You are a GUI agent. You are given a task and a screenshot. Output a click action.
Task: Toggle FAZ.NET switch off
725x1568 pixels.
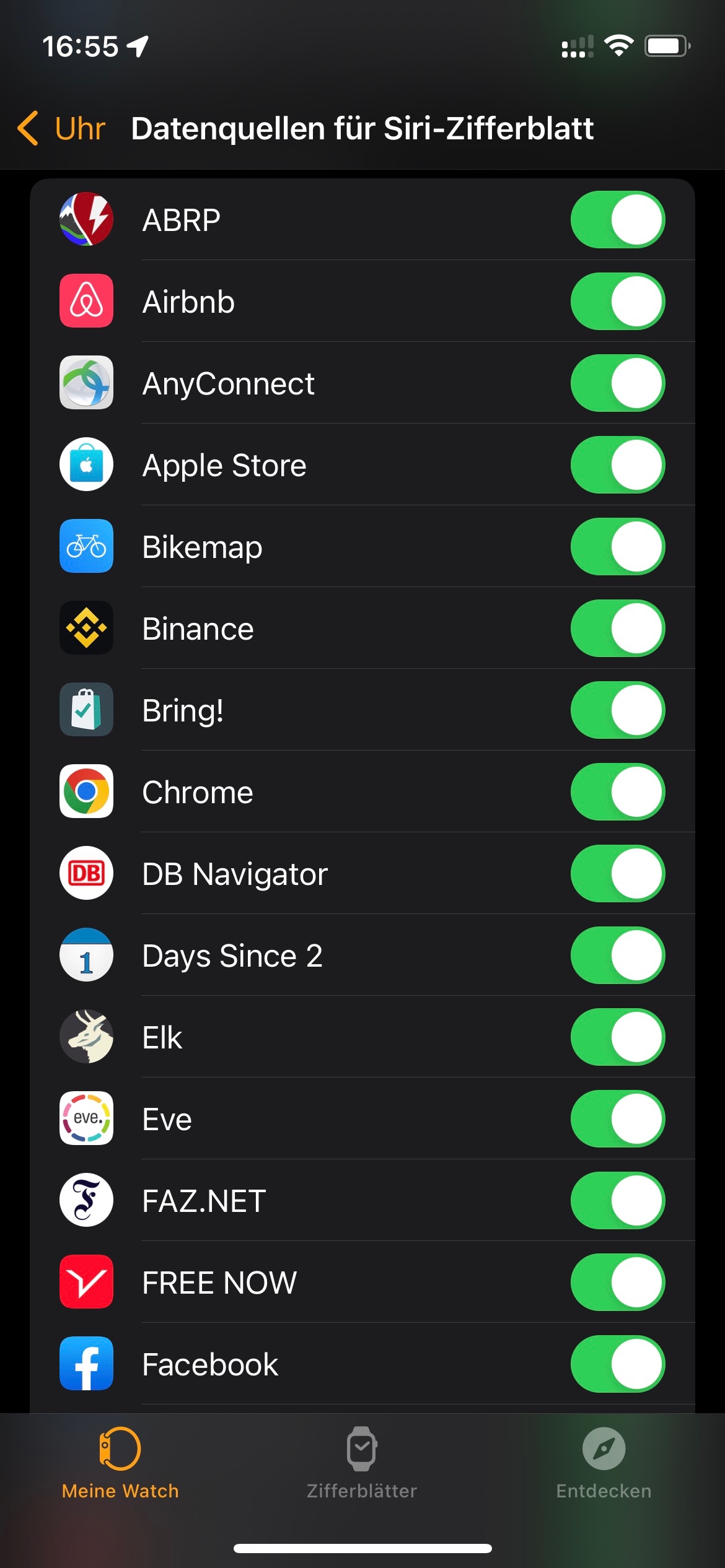(x=617, y=1201)
